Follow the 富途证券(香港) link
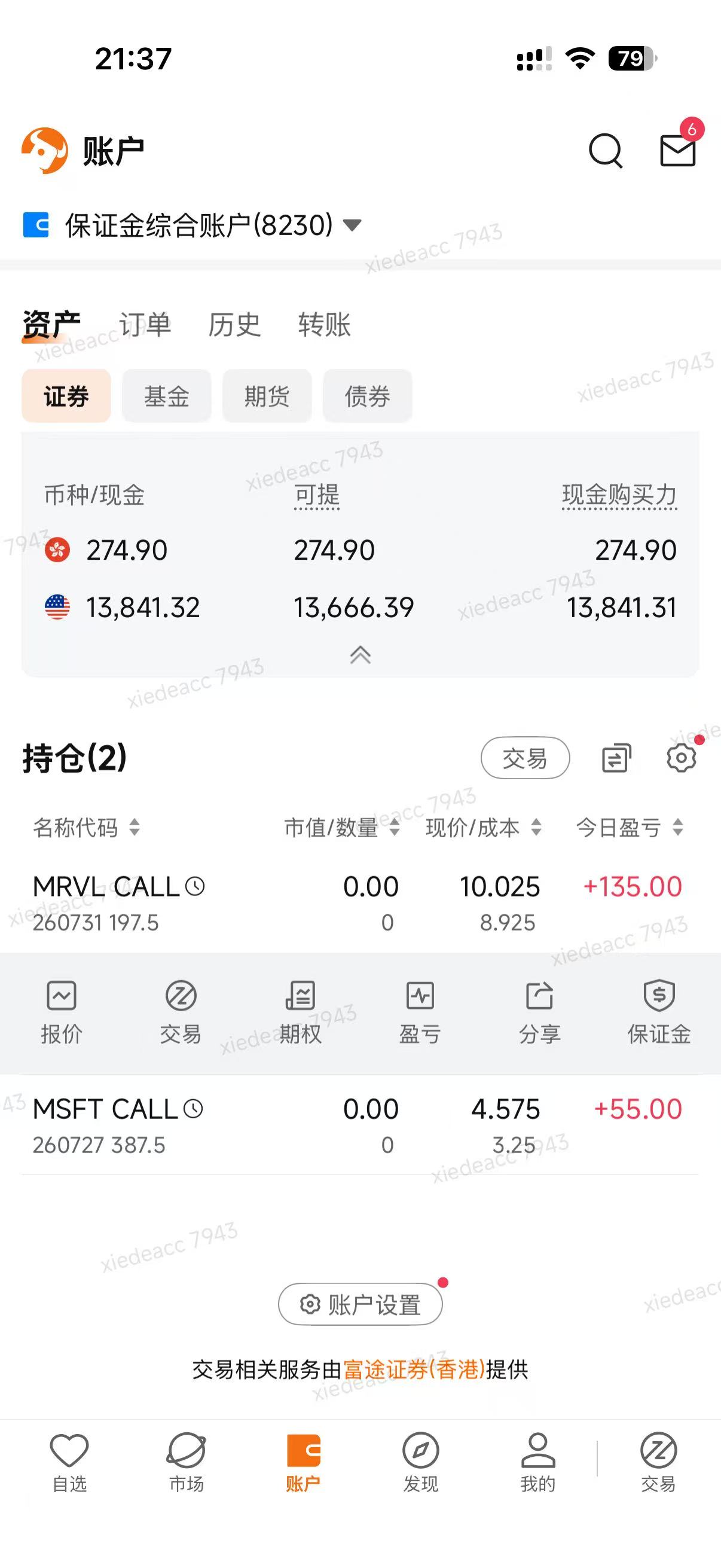This screenshot has width=721, height=1568. pyautogui.click(x=414, y=1369)
